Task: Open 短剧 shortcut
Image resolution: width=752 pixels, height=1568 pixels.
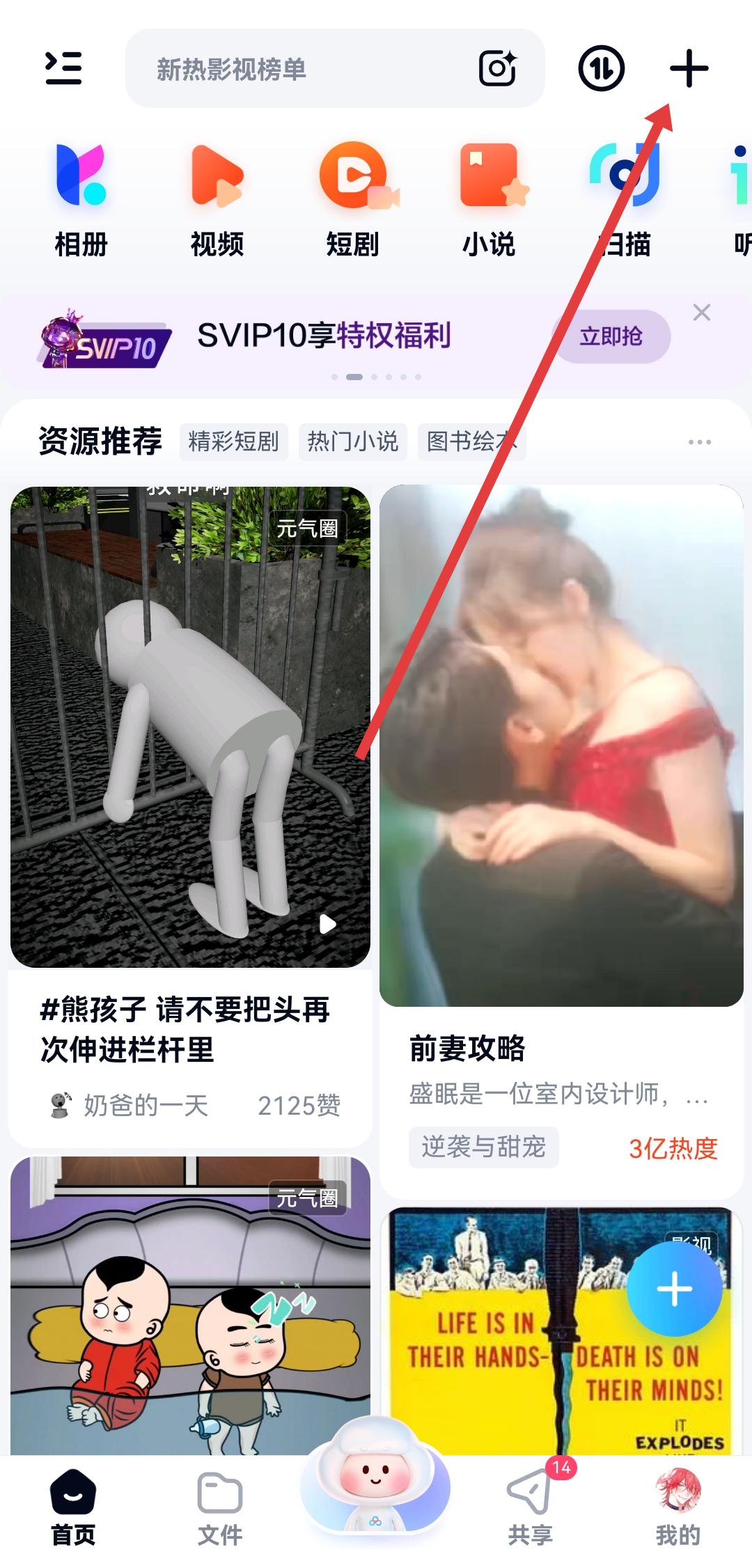Action: click(x=353, y=198)
